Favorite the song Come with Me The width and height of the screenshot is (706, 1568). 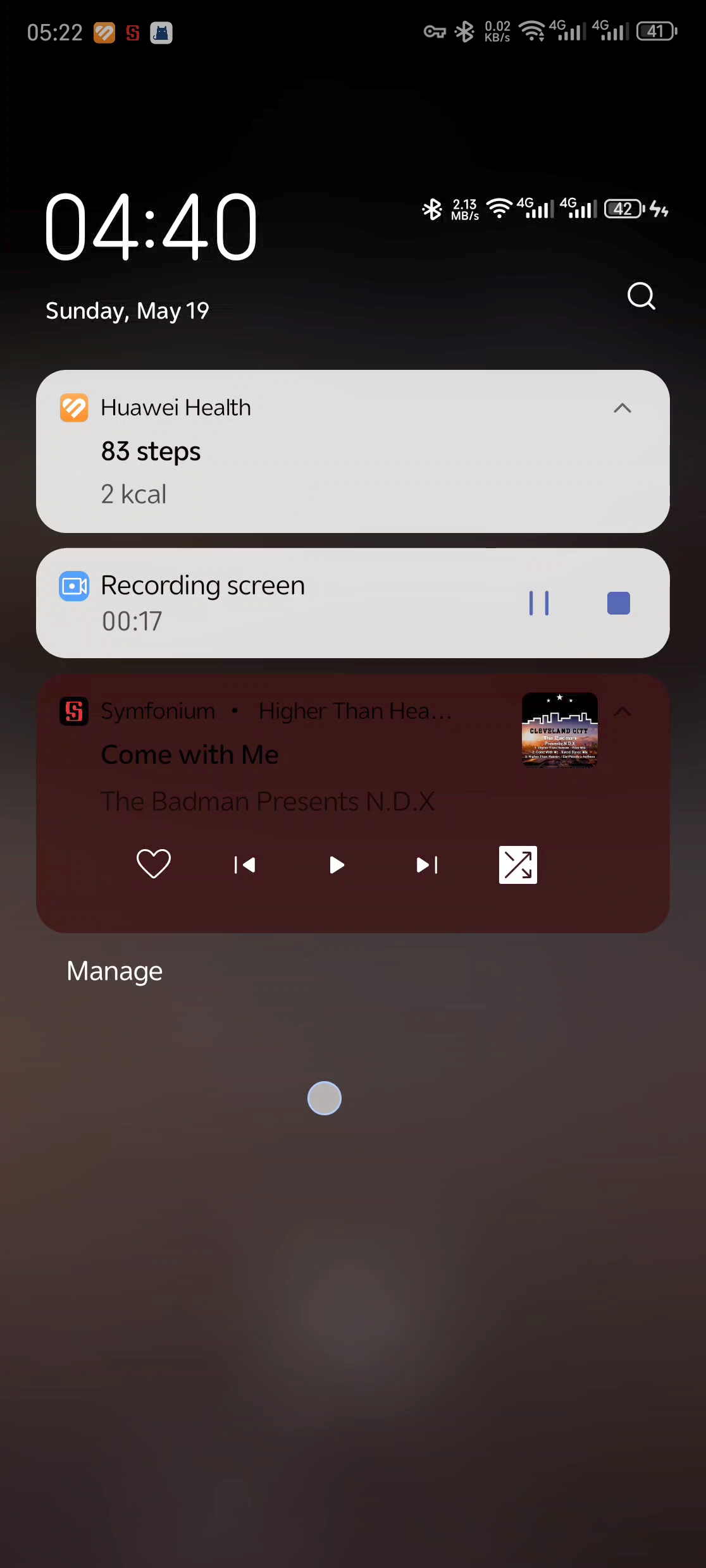point(154,864)
